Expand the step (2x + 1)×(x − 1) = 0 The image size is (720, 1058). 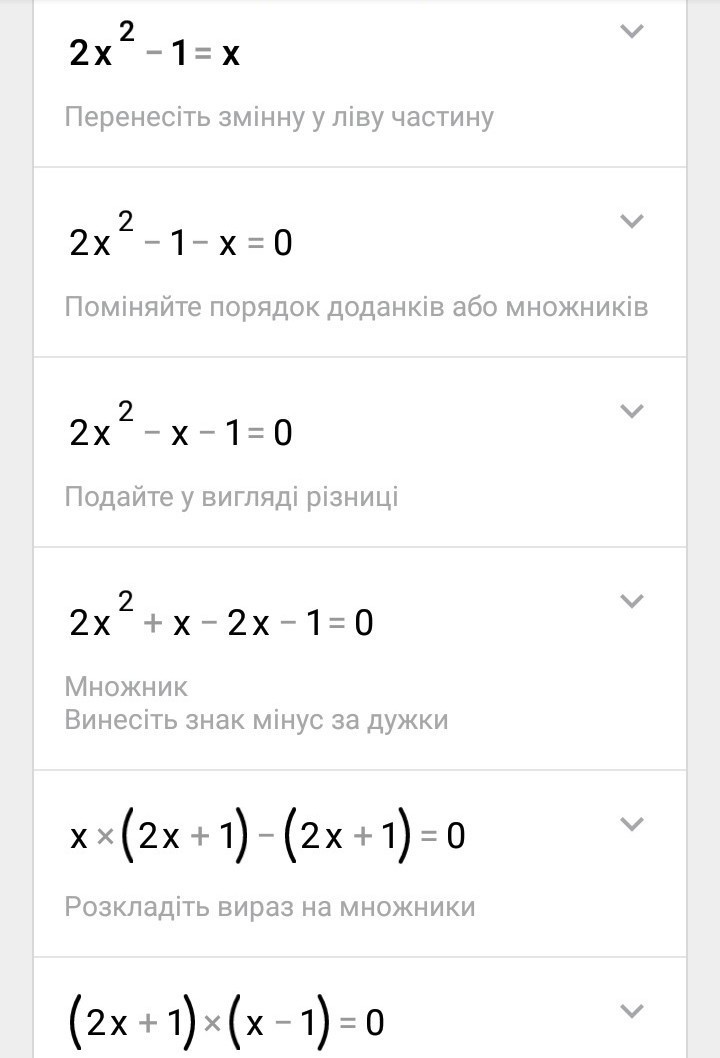(631, 1011)
